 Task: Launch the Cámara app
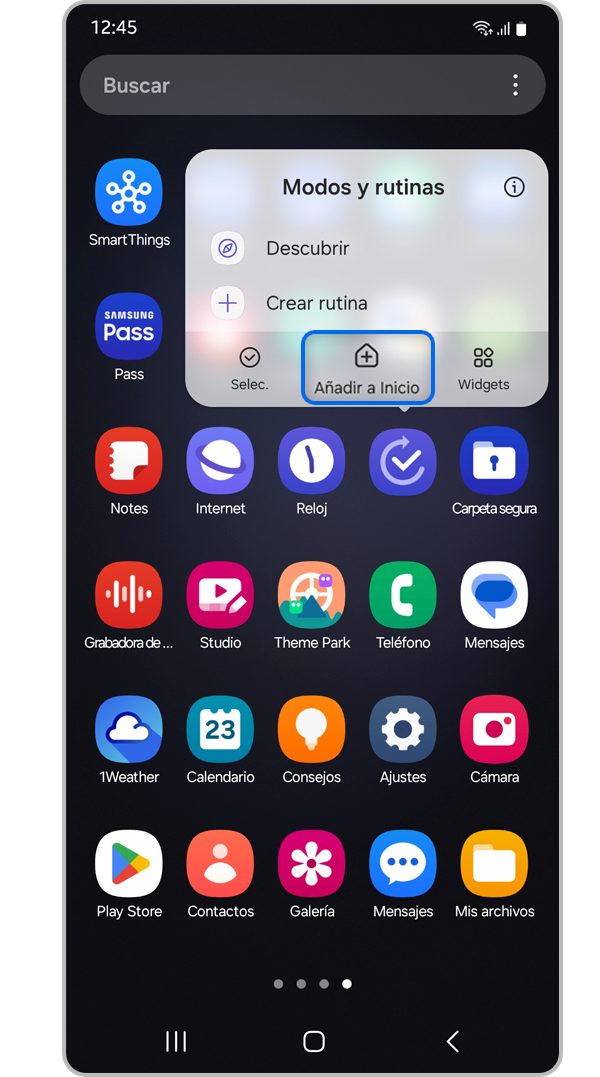494,729
